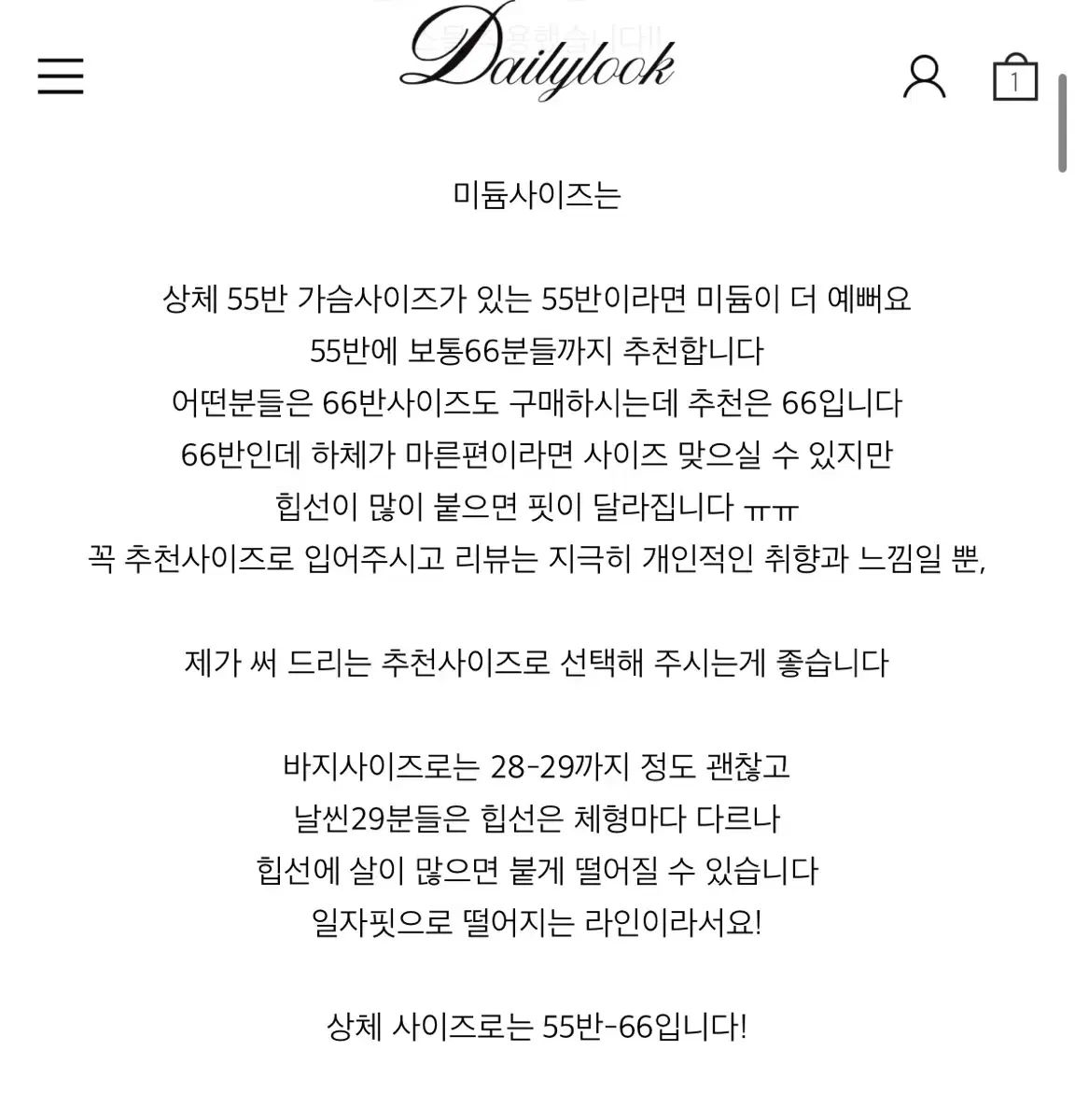Open the account profile icon
The image size is (1075, 1120).
[x=924, y=77]
